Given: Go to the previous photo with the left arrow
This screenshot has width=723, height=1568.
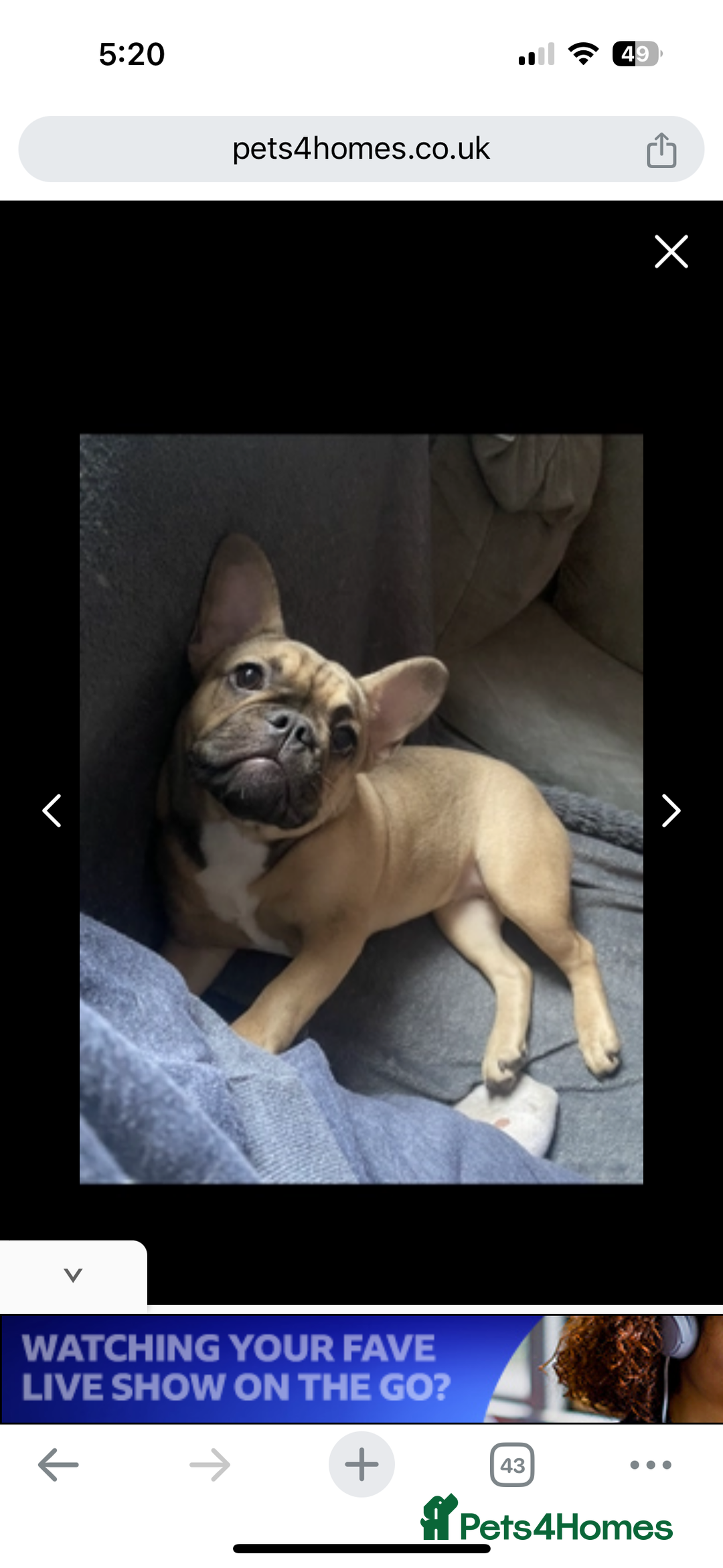Looking at the screenshot, I should [52, 810].
